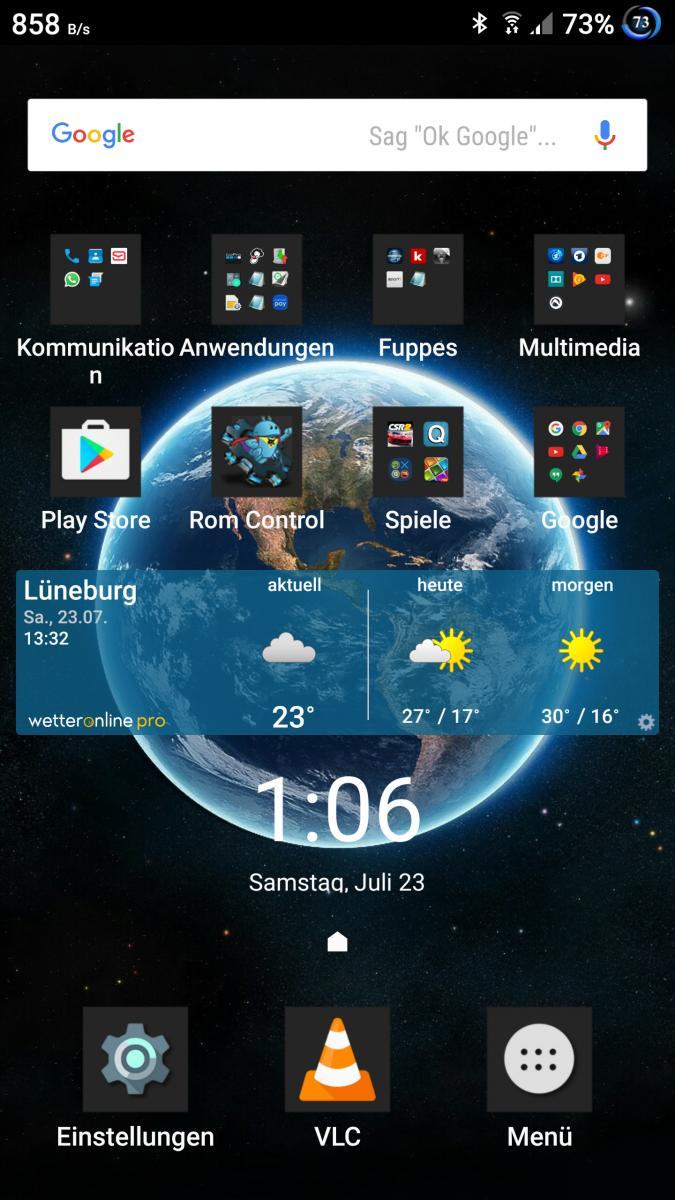675x1200 pixels.
Task: Open the weather widget settings gear
Action: pyautogui.click(x=646, y=722)
